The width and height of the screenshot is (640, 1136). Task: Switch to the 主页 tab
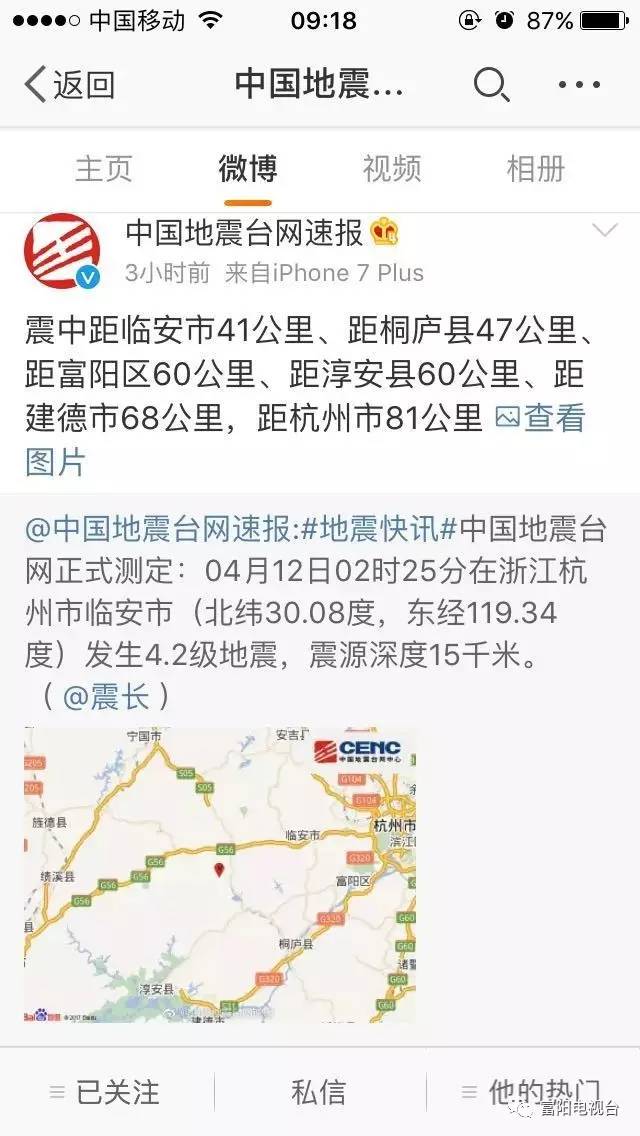pyautogui.click(x=104, y=169)
